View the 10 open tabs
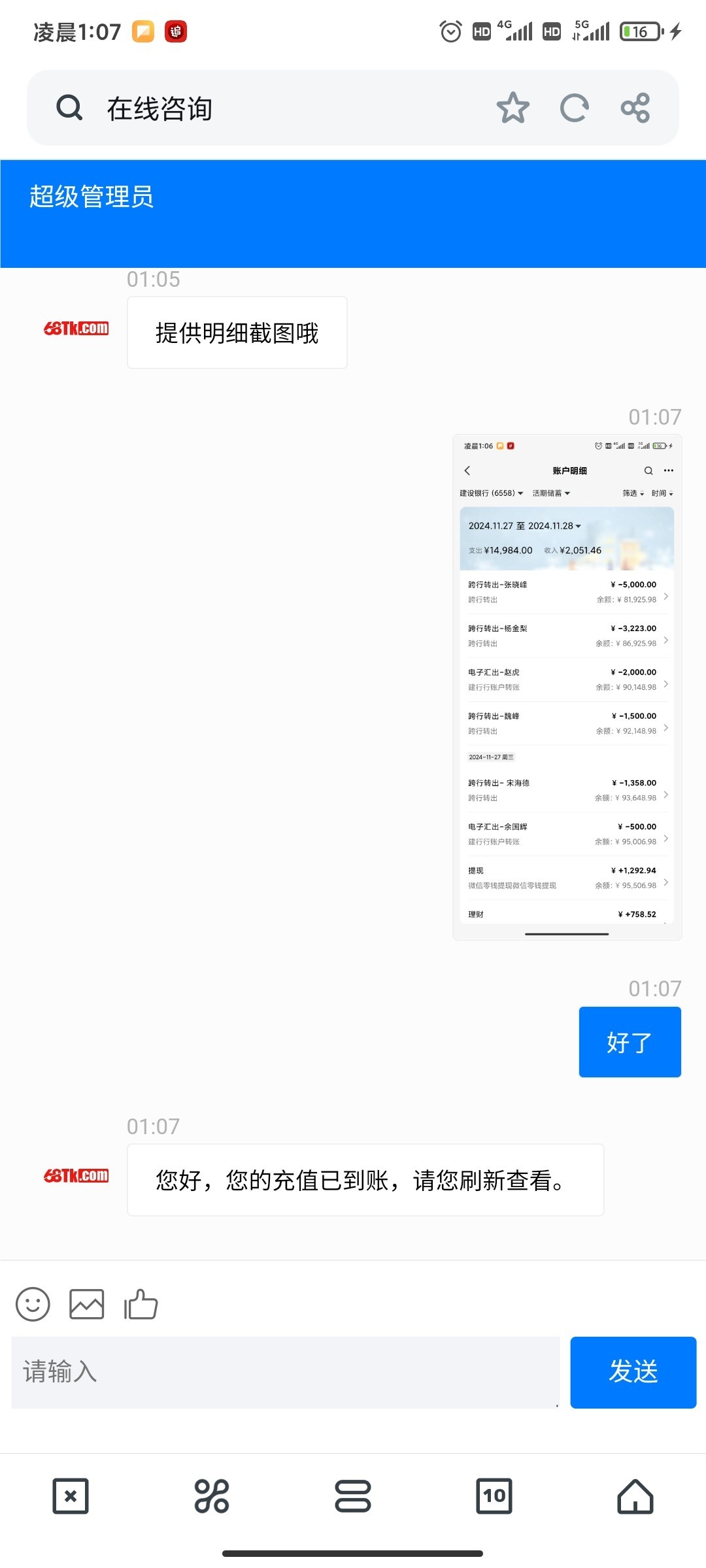706x1568 pixels. coord(494,1496)
